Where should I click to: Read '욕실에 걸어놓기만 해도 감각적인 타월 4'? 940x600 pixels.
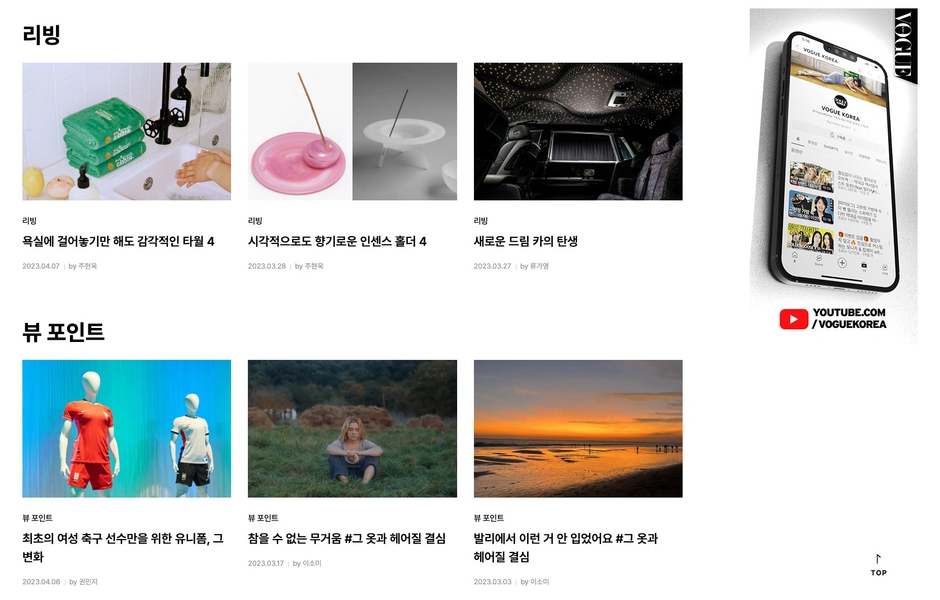(118, 241)
